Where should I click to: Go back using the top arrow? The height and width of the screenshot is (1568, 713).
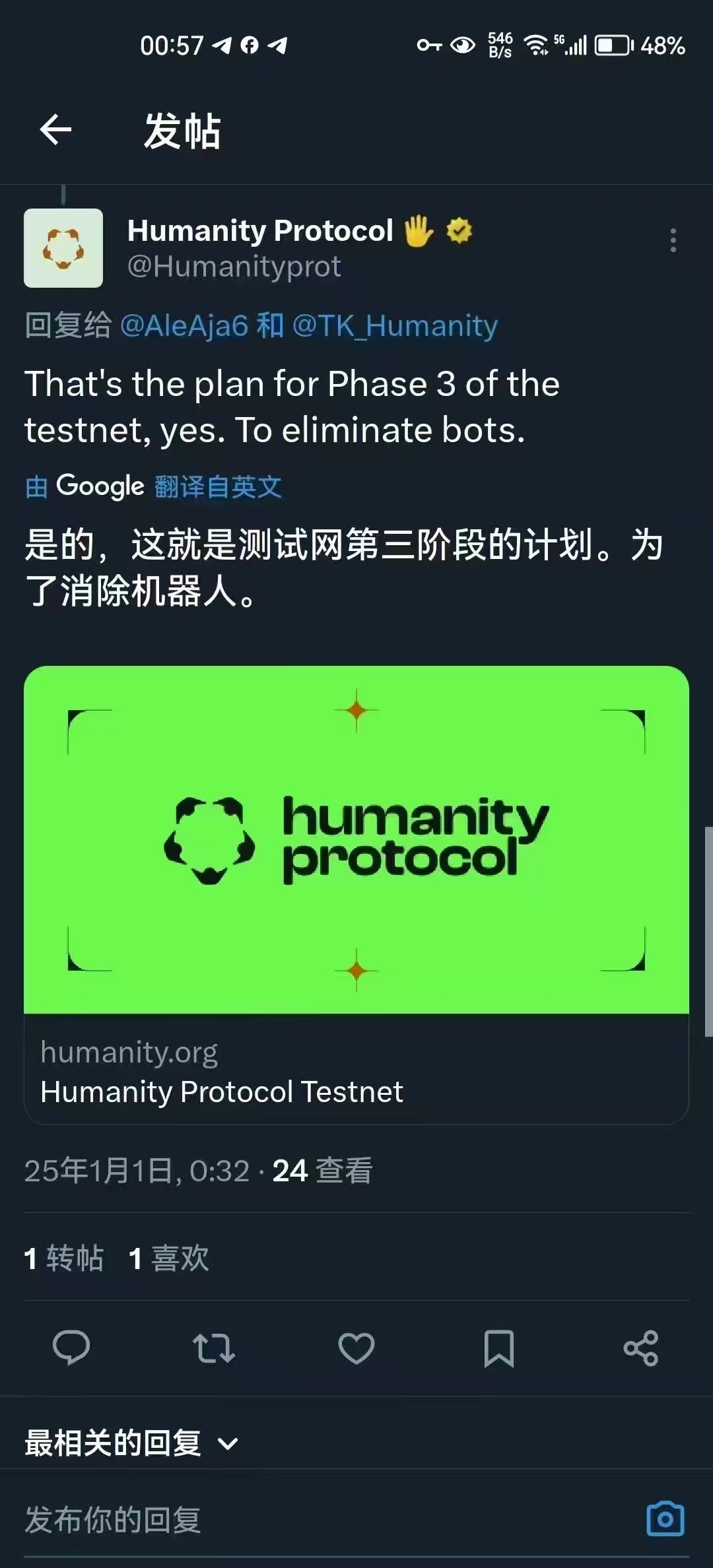coord(55,129)
